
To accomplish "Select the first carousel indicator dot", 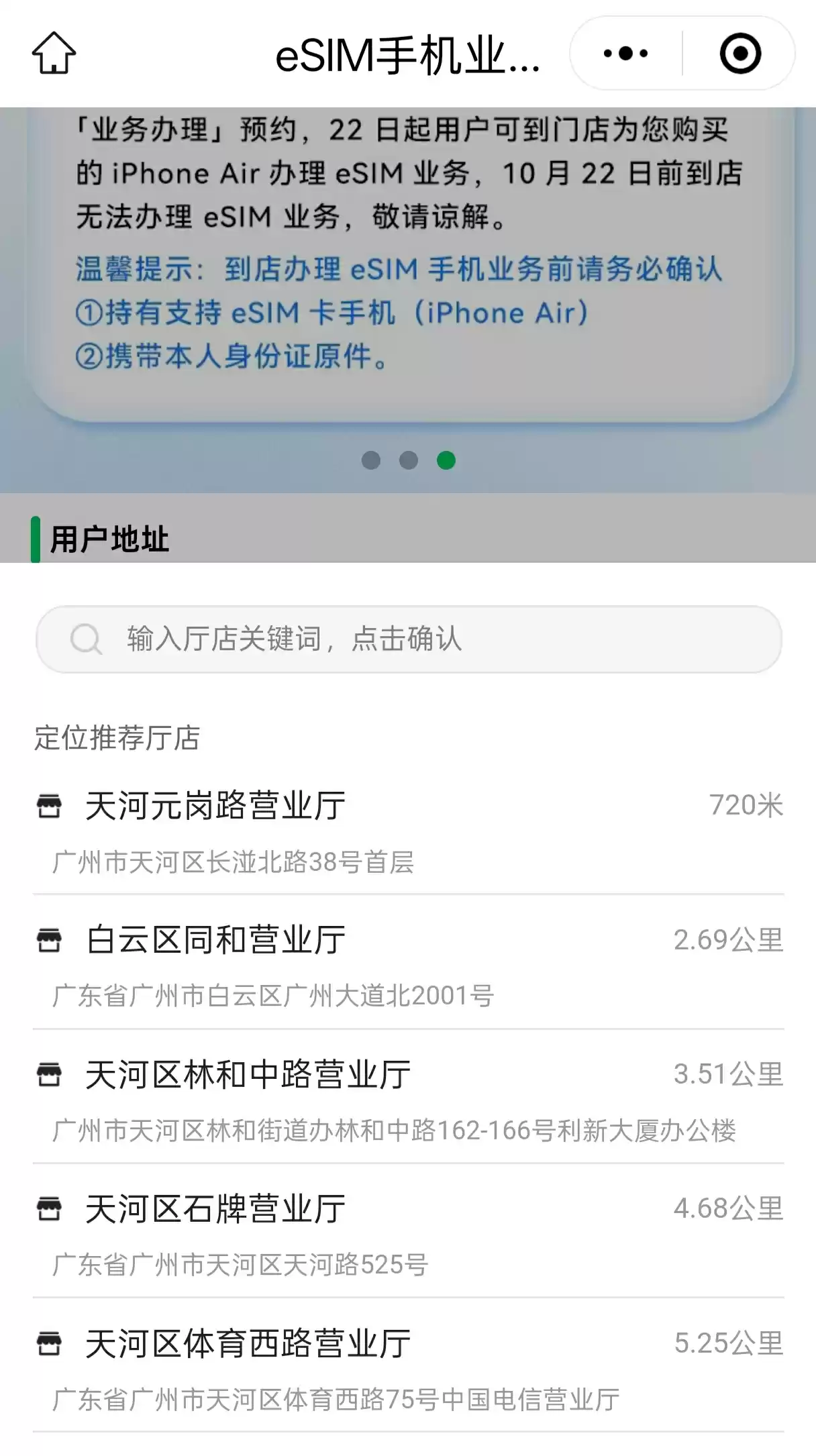I will point(372,460).
